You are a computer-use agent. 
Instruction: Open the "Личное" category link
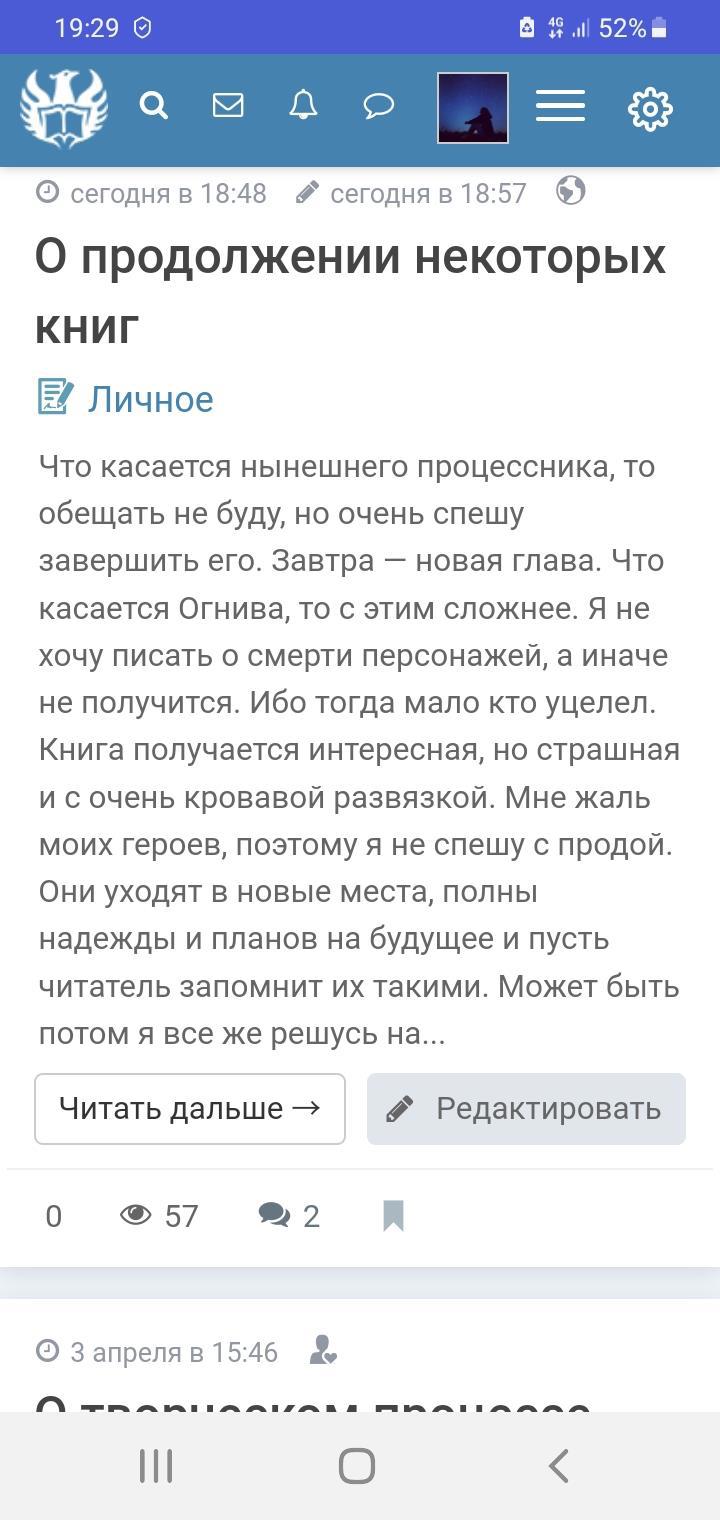(x=150, y=399)
